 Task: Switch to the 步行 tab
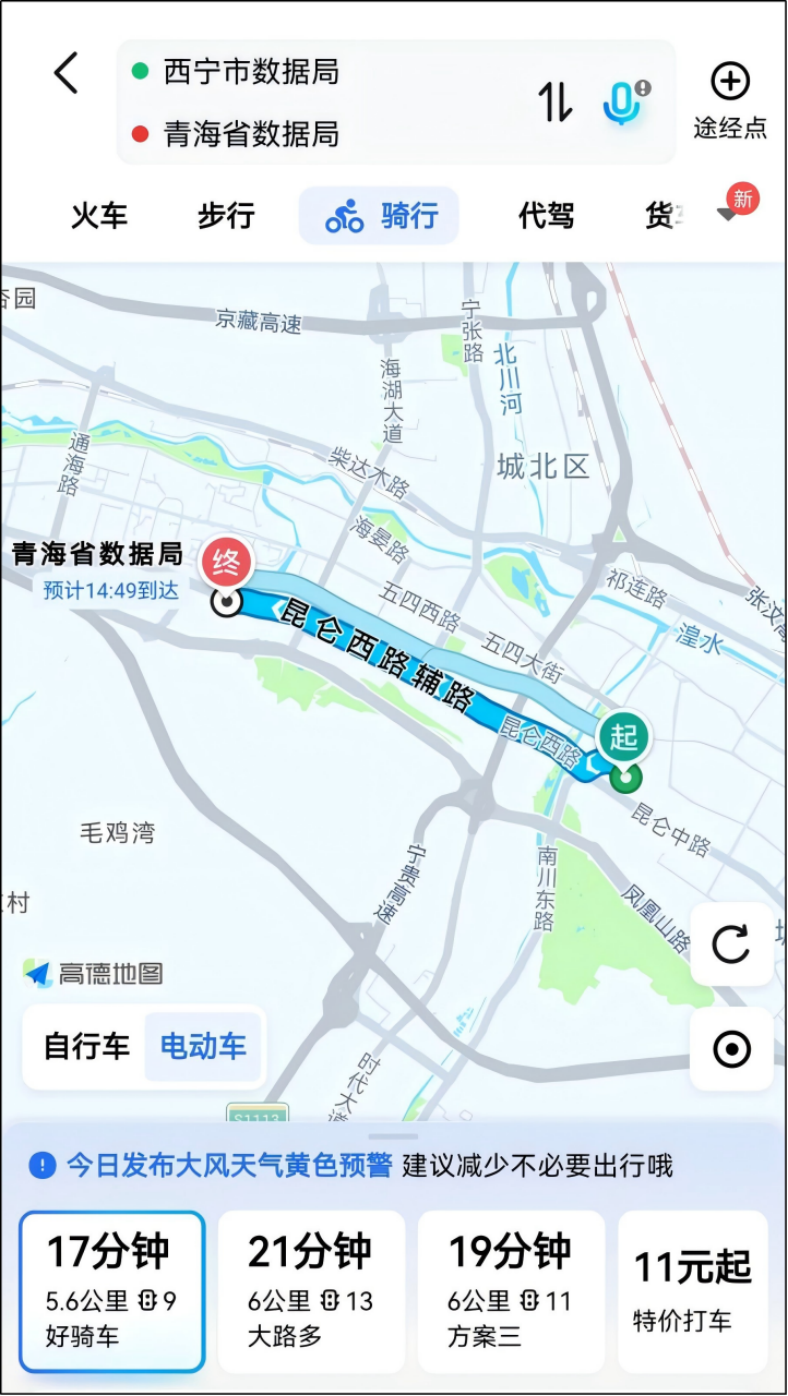click(226, 215)
